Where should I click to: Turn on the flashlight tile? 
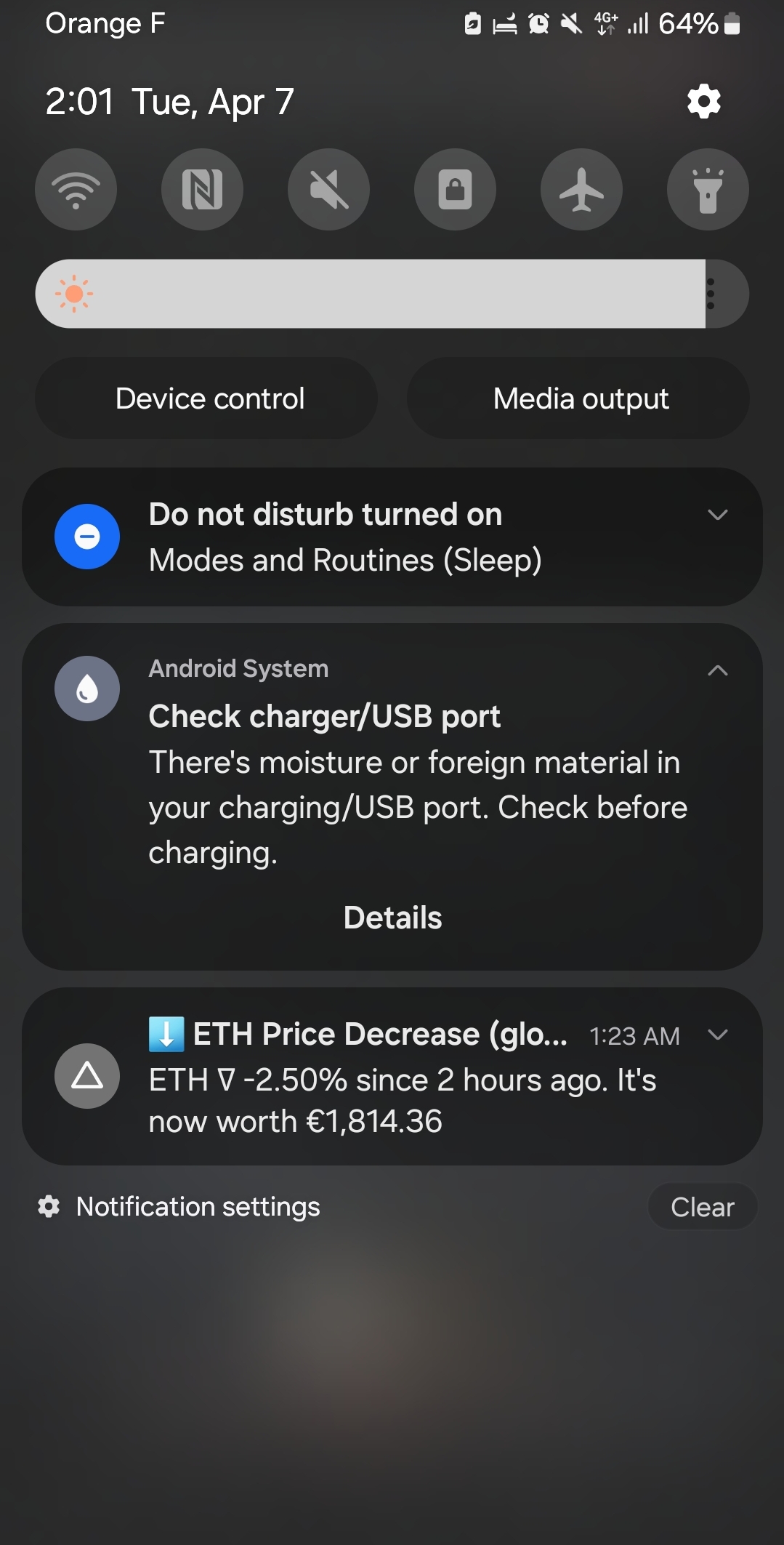click(708, 190)
